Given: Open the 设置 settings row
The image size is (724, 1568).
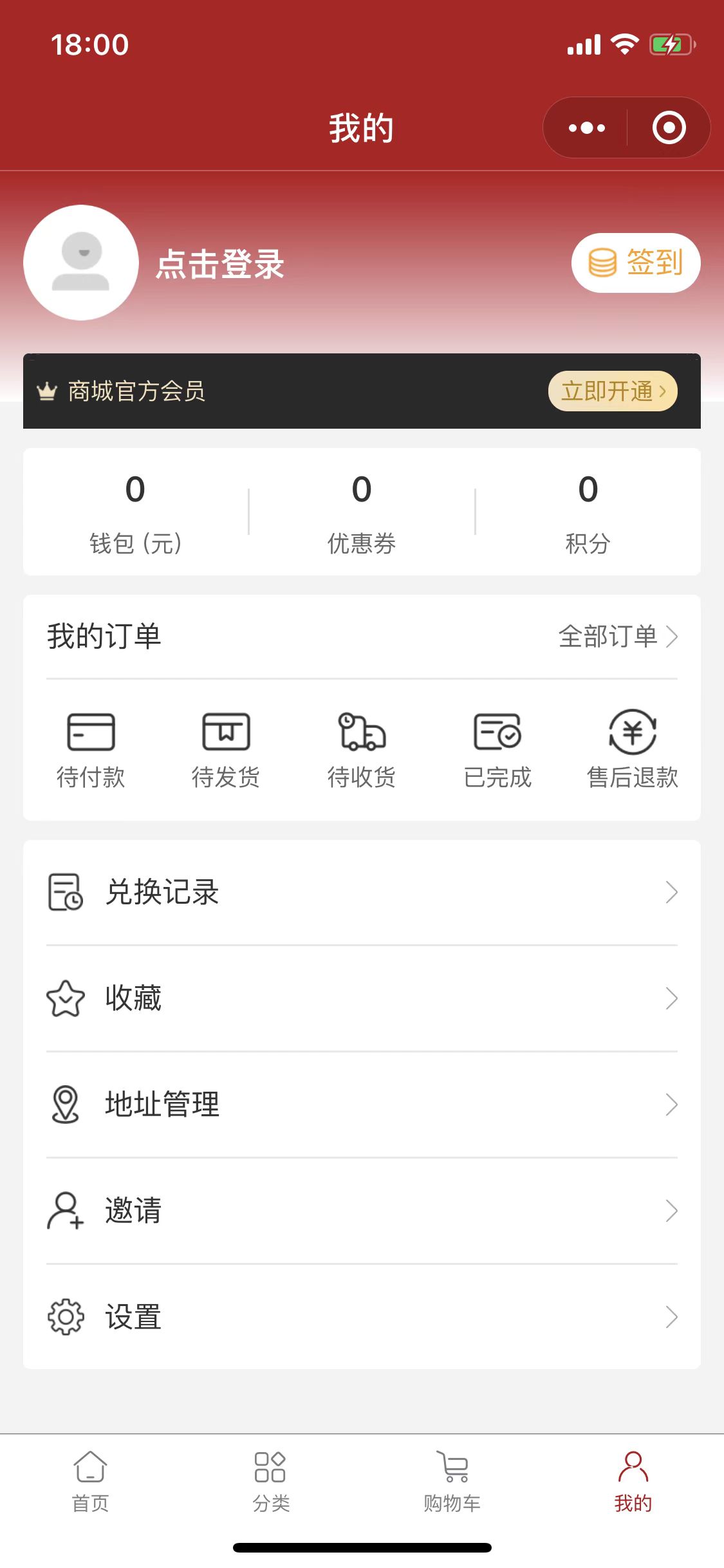Looking at the screenshot, I should tap(362, 1317).
